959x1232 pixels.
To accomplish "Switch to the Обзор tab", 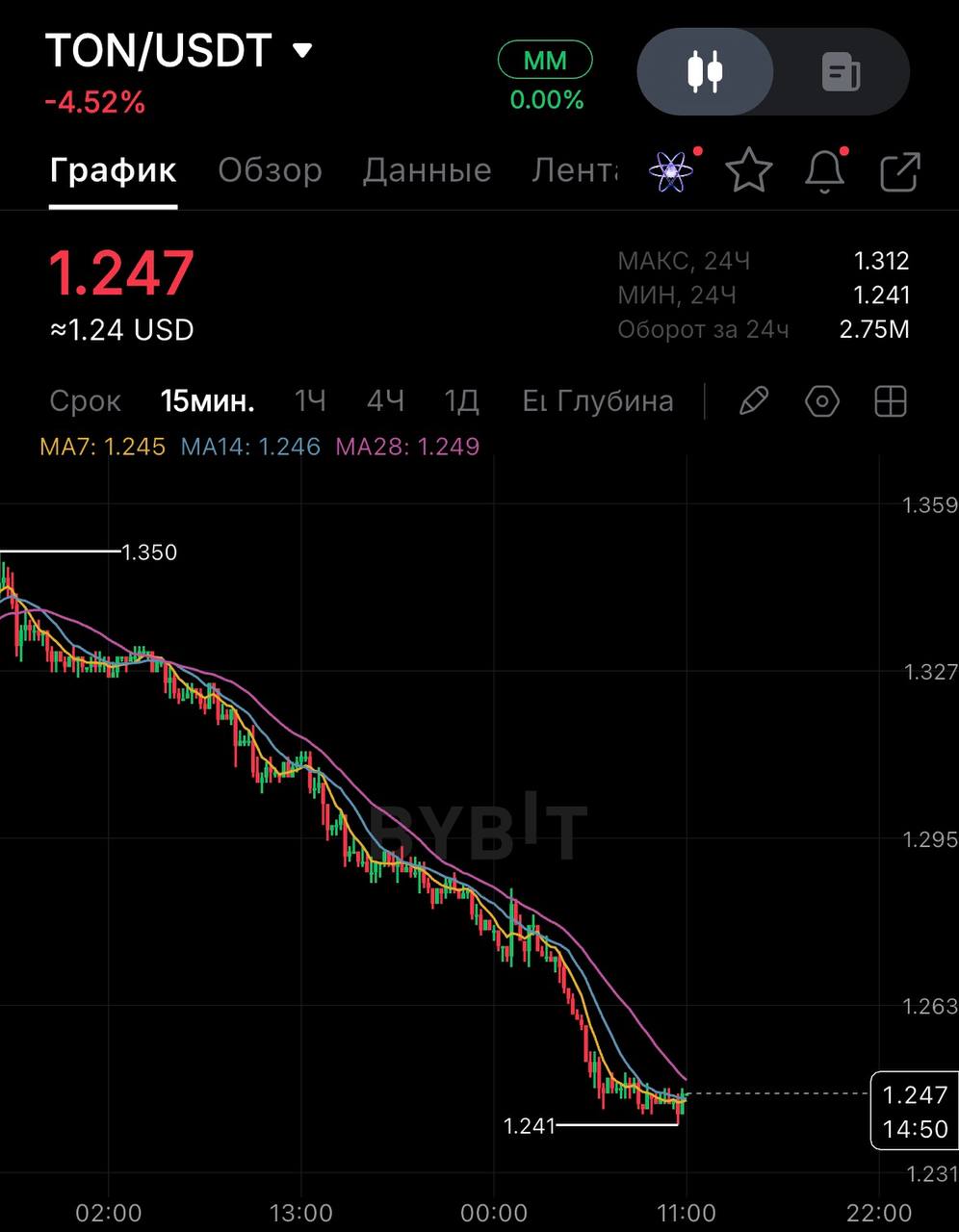I will pos(270,170).
